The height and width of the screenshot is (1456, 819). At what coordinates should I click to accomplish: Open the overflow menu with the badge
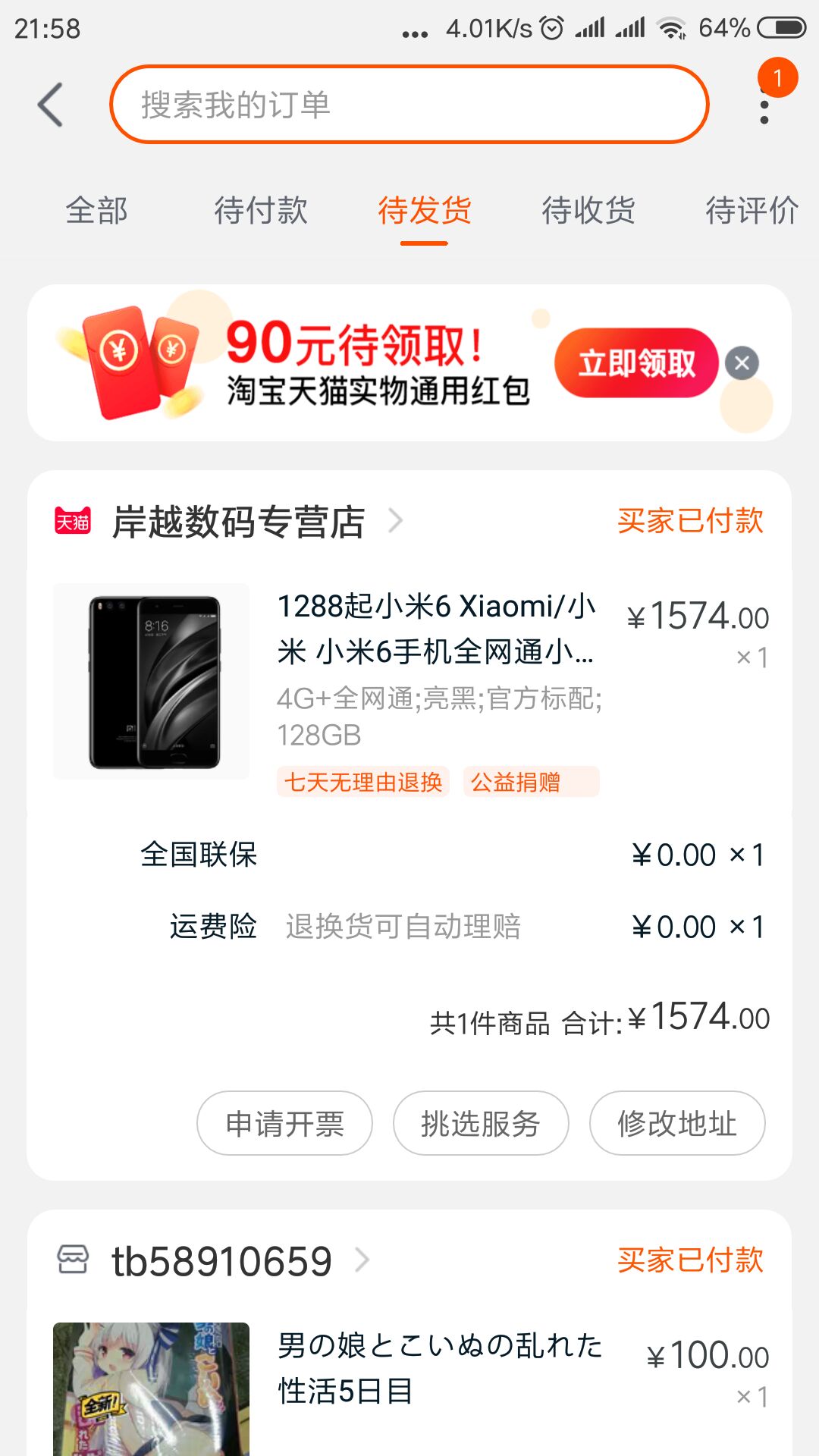tap(764, 105)
